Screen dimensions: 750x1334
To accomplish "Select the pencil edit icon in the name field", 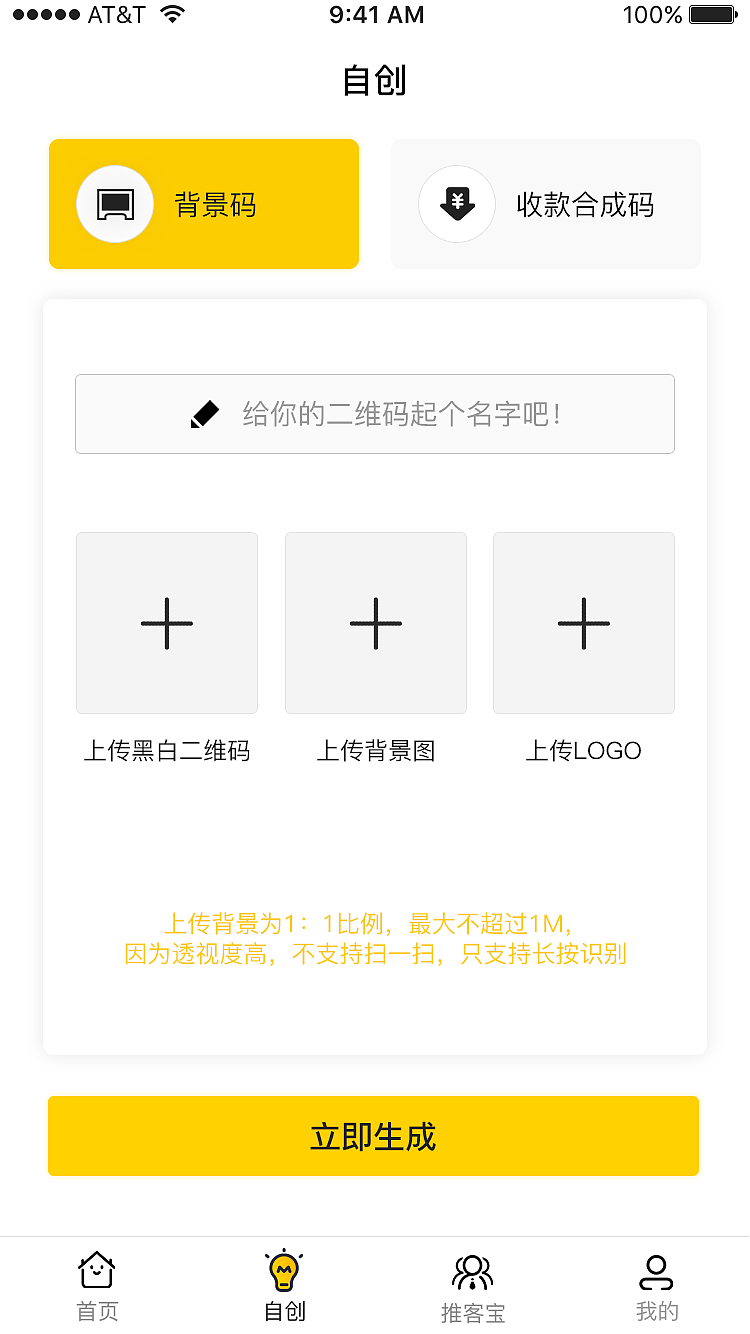I will 204,413.
